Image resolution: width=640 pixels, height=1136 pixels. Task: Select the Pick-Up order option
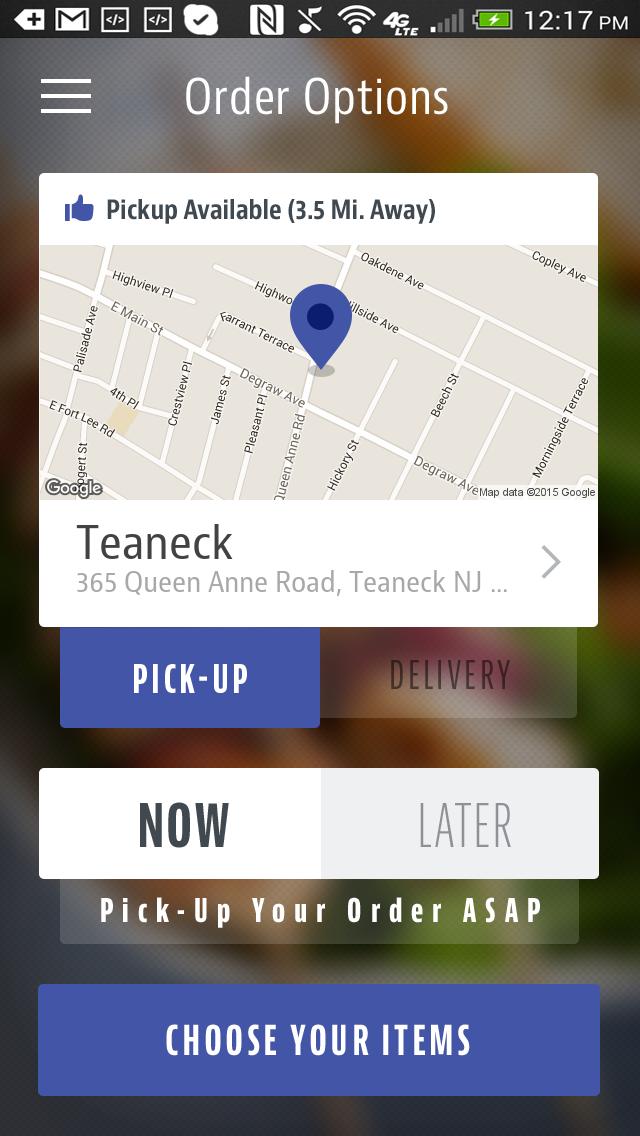click(190, 678)
